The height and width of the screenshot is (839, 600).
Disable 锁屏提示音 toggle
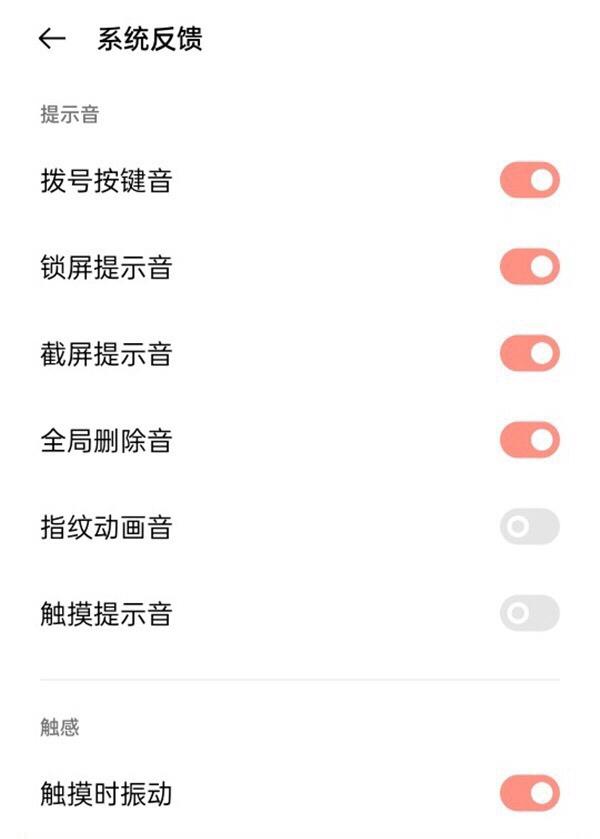click(x=529, y=267)
